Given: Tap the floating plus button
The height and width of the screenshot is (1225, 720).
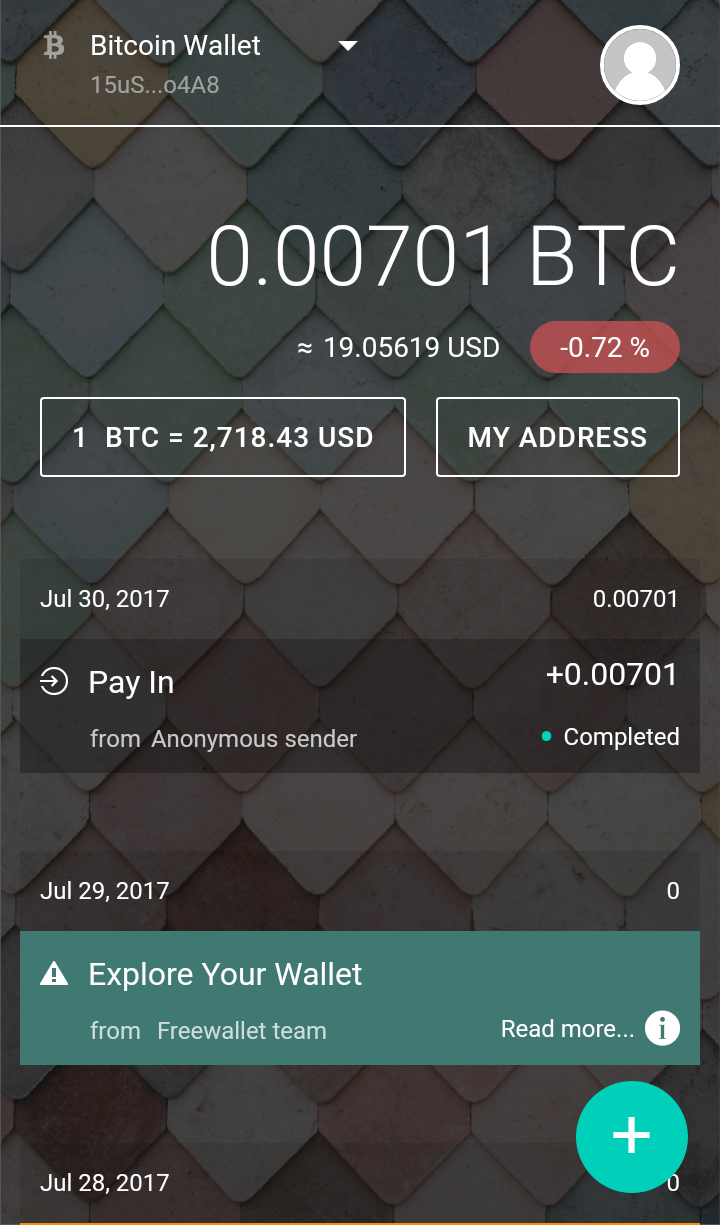Looking at the screenshot, I should coord(631,1136).
